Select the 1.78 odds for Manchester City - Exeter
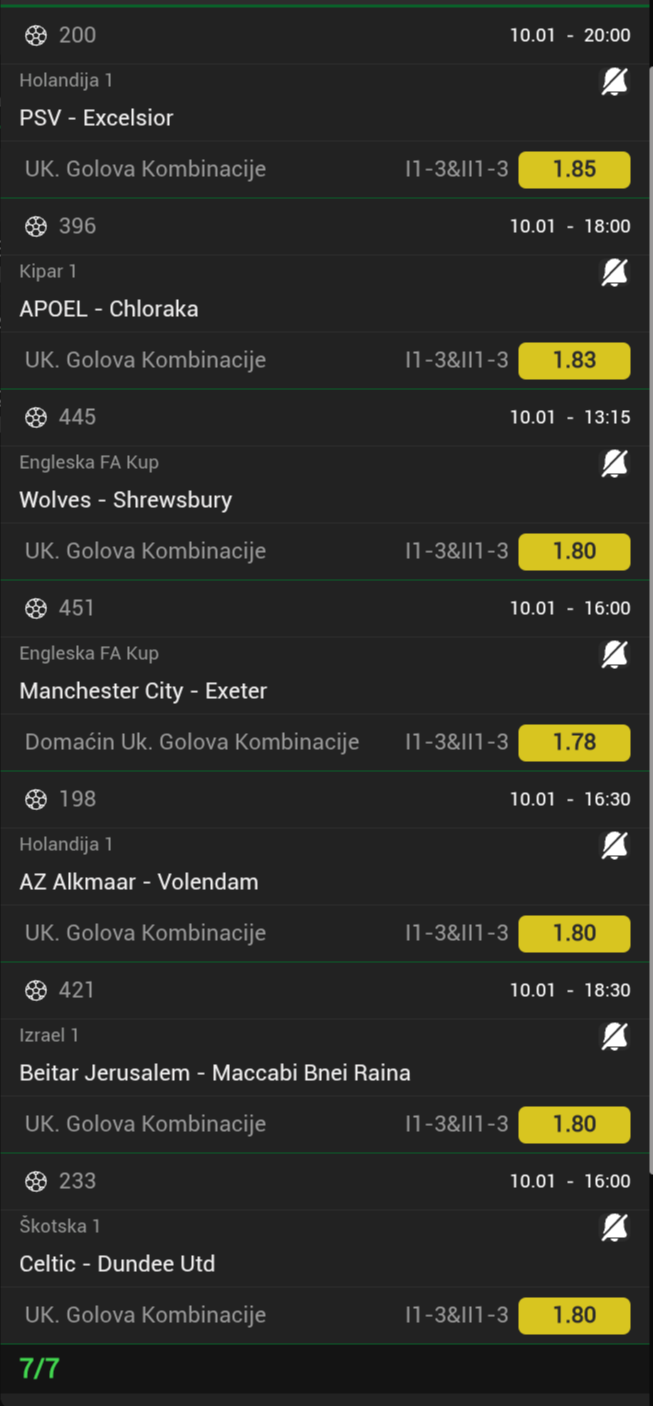 pyautogui.click(x=574, y=743)
